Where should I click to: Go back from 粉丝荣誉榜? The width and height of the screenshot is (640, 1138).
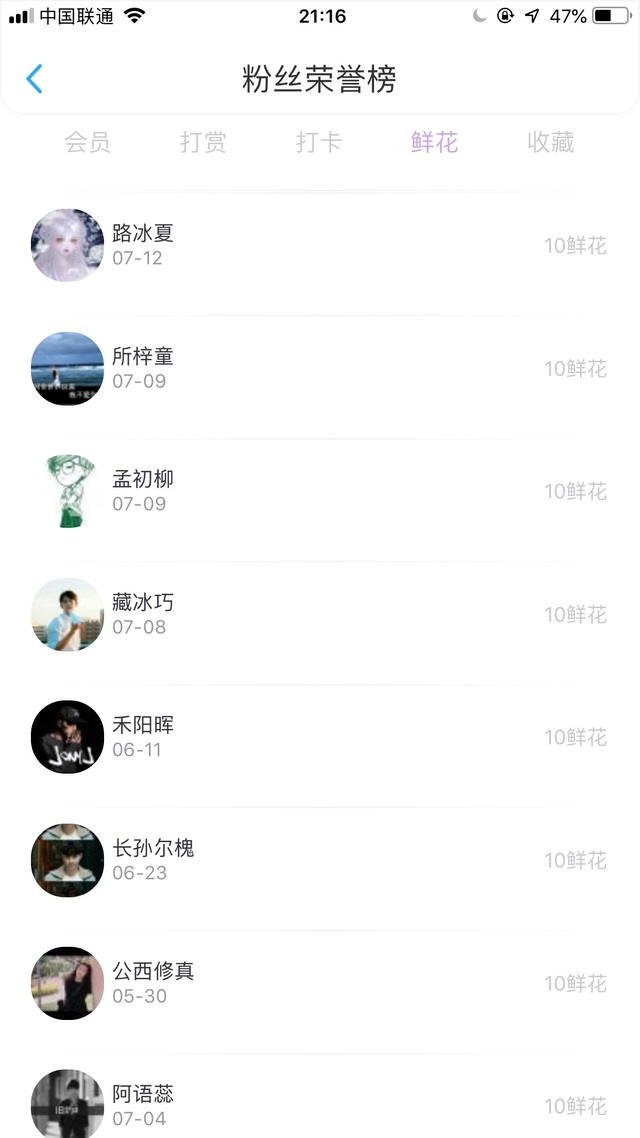[35, 79]
